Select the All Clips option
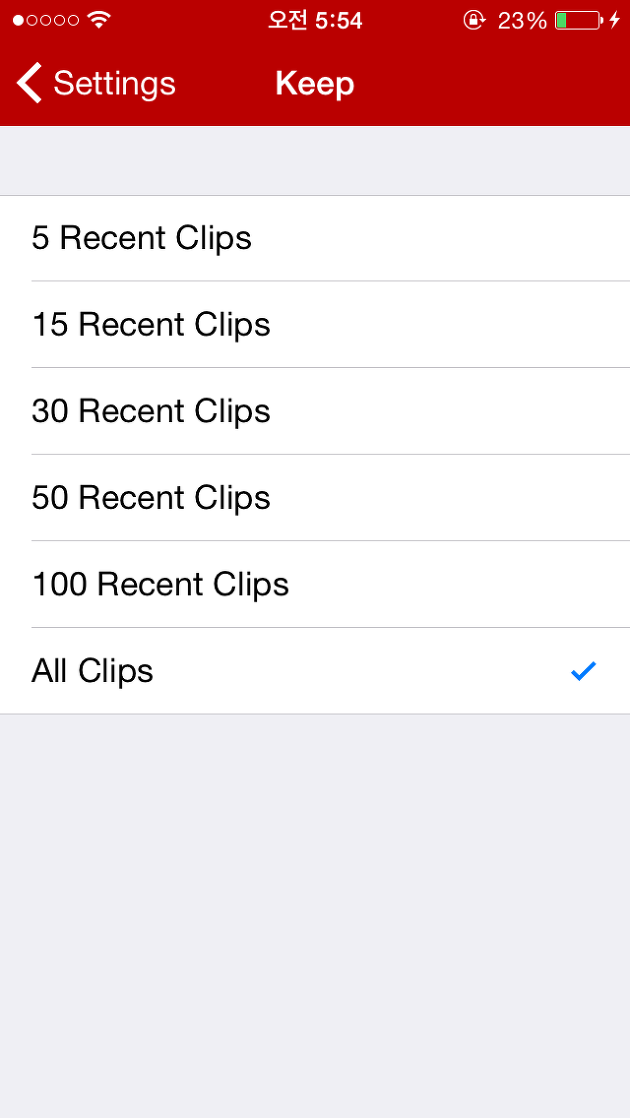The image size is (630, 1118). pyautogui.click(x=315, y=671)
